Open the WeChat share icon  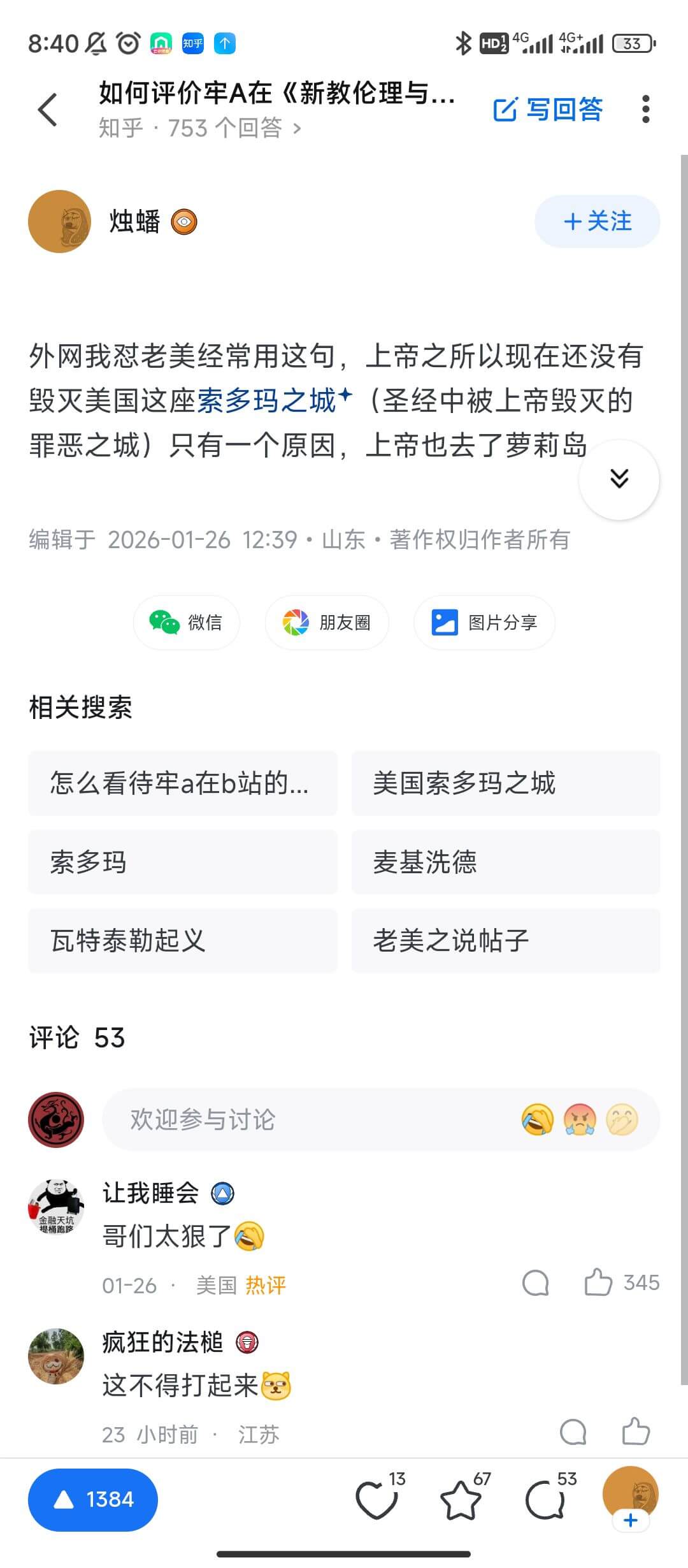pyautogui.click(x=185, y=623)
